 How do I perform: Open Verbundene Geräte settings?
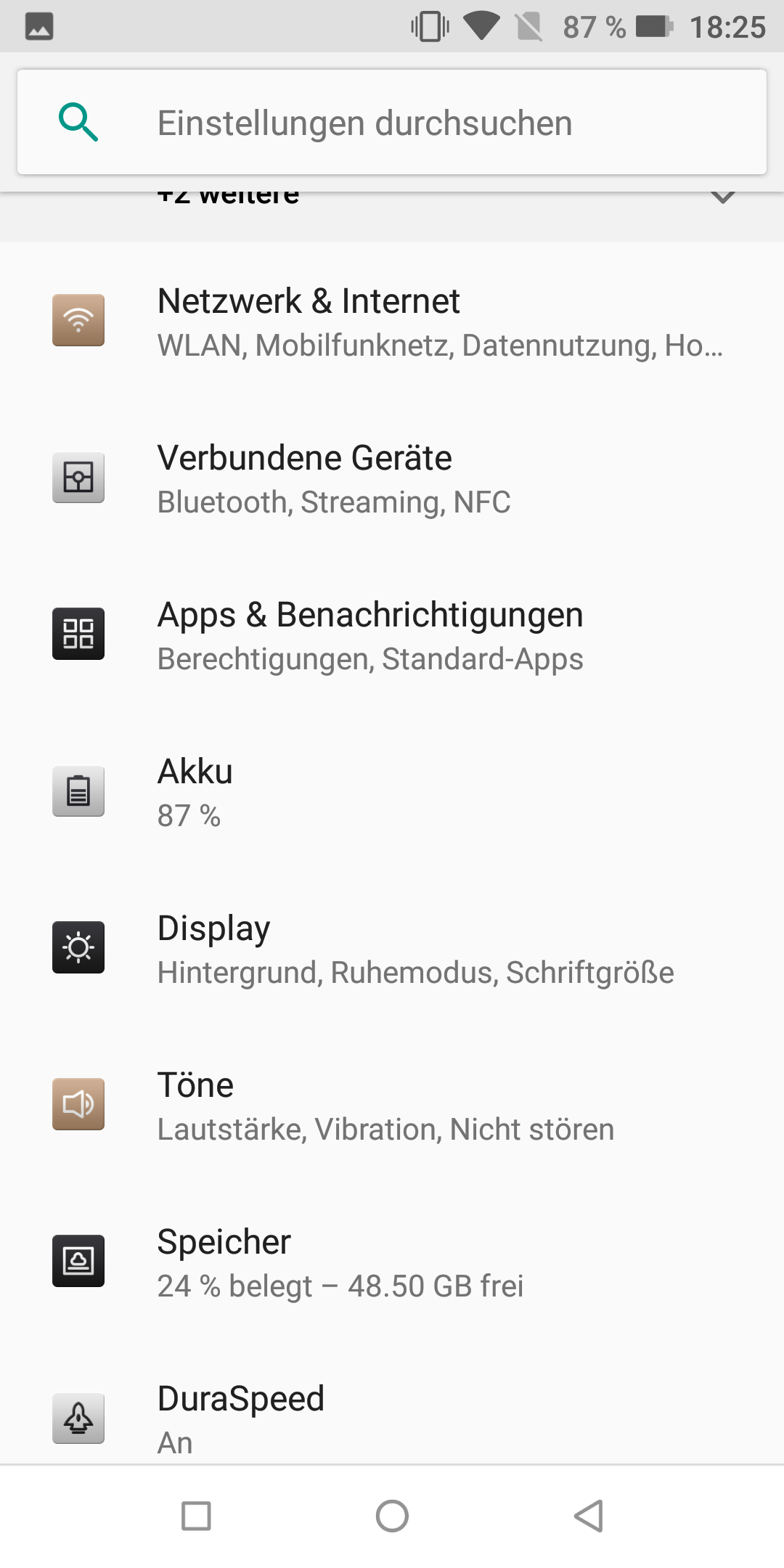tap(392, 478)
